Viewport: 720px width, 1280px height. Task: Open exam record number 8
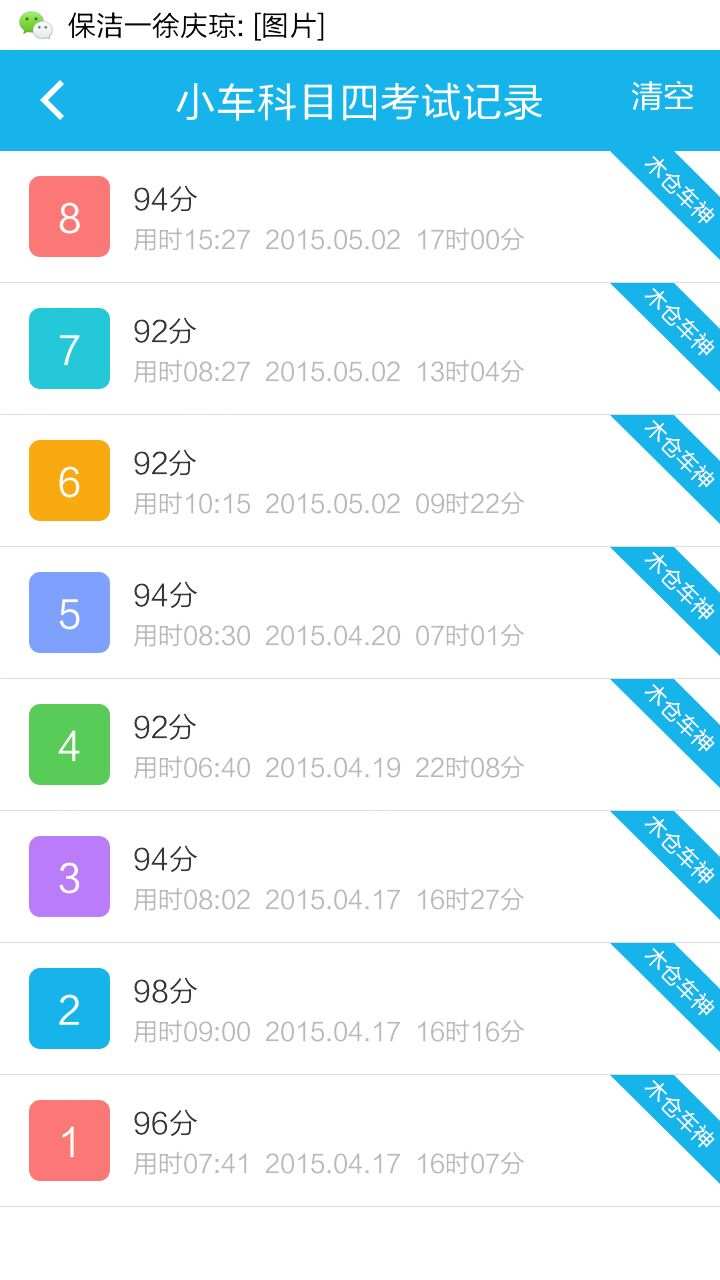pyautogui.click(x=360, y=217)
